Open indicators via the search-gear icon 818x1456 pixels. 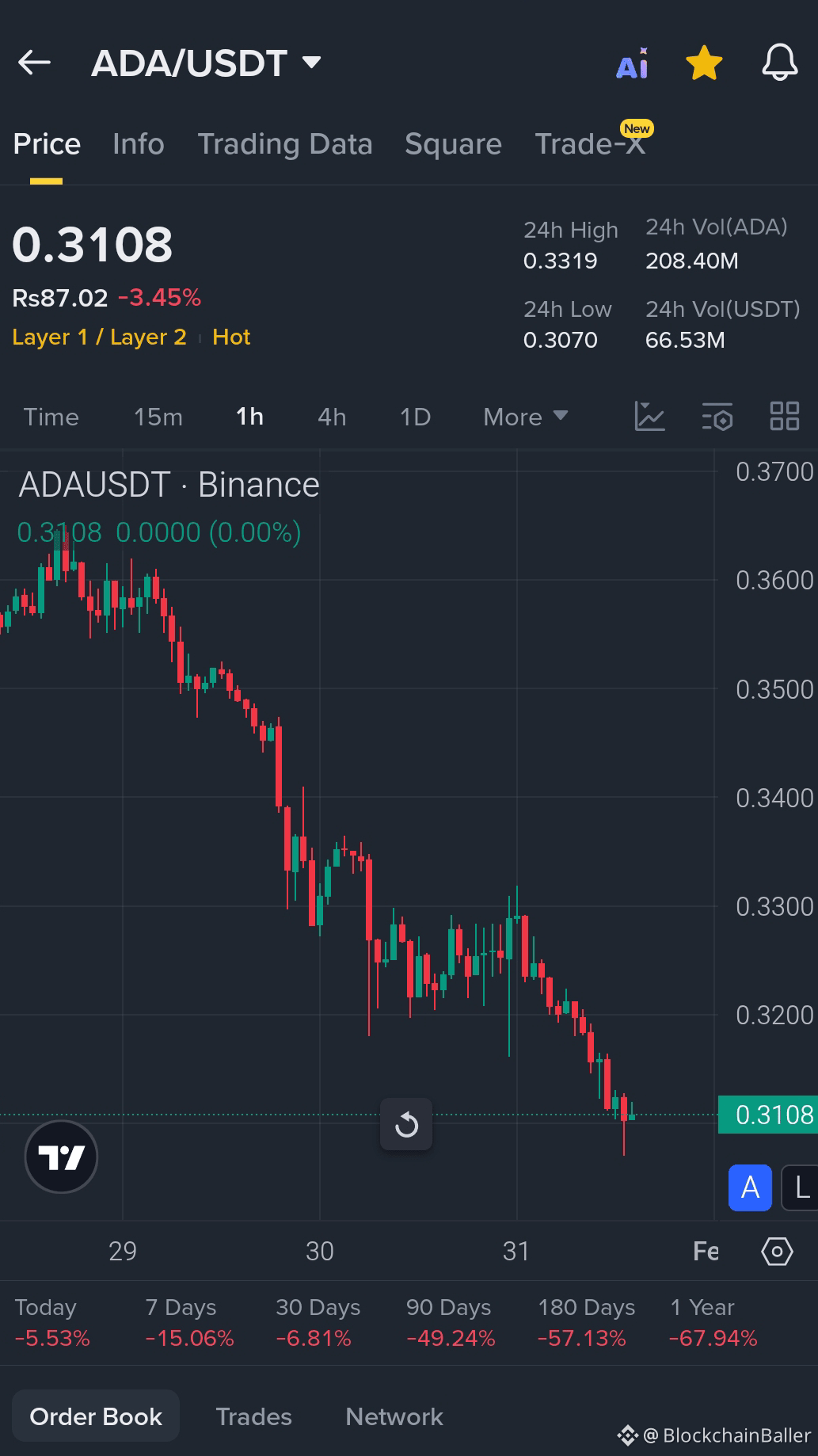(717, 417)
